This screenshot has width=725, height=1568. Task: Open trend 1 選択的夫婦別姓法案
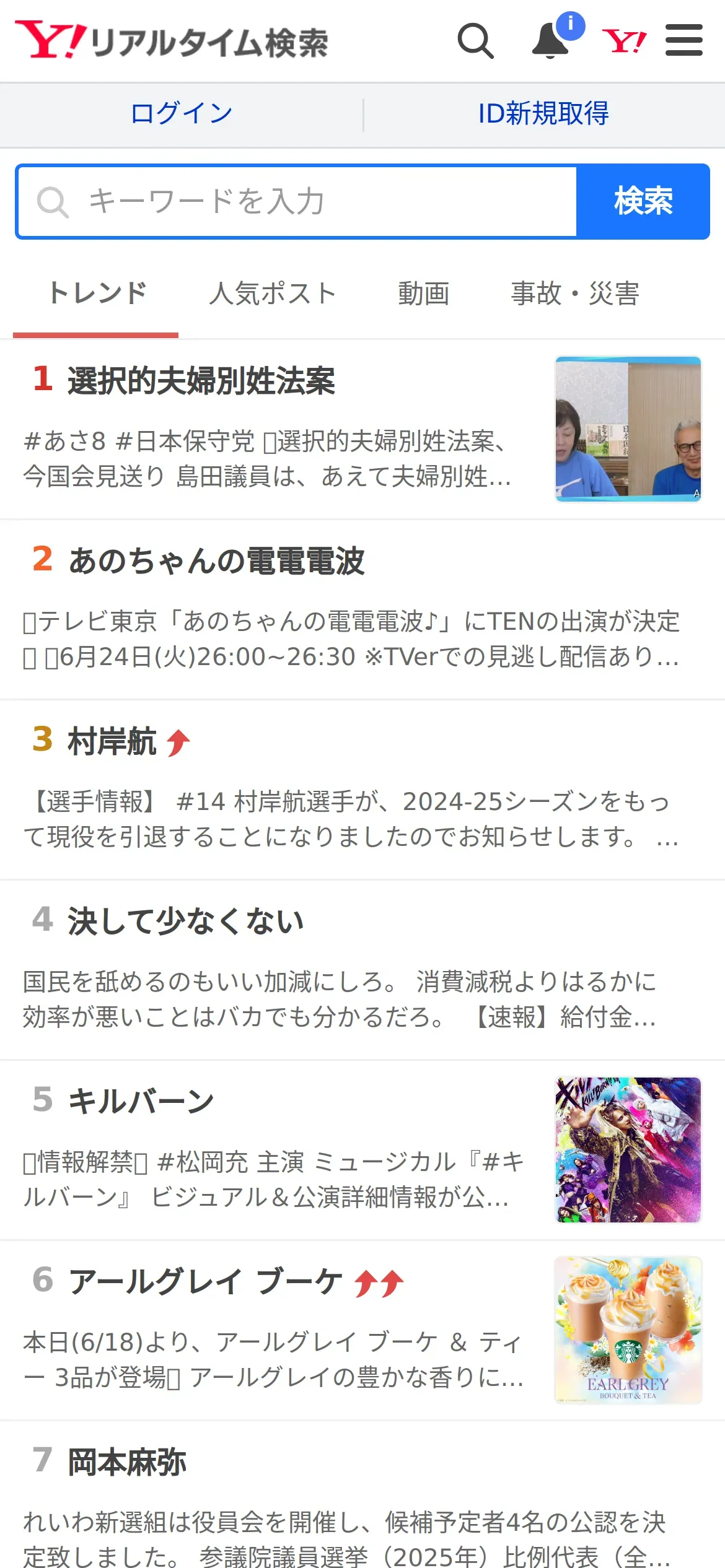202,380
